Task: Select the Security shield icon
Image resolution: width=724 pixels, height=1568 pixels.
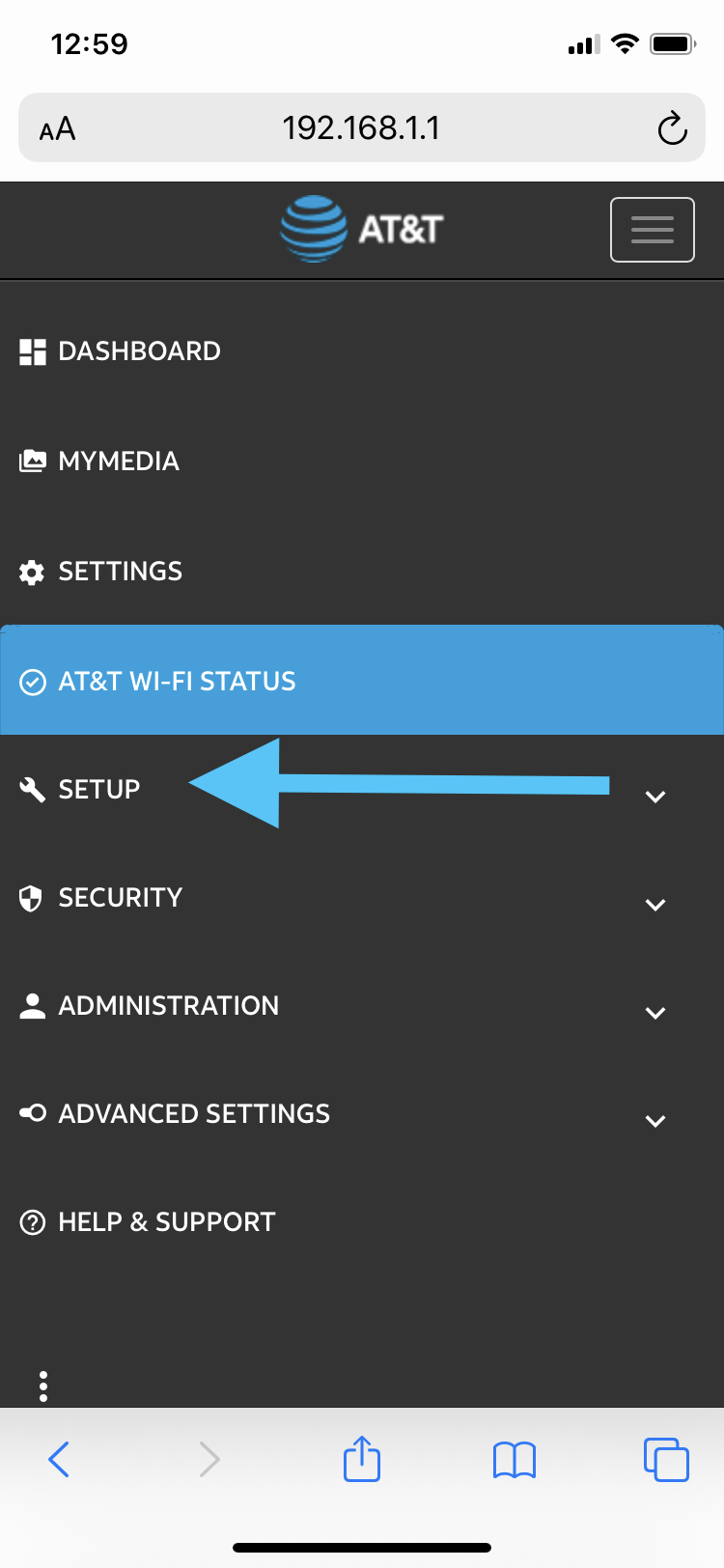Action: (32, 897)
